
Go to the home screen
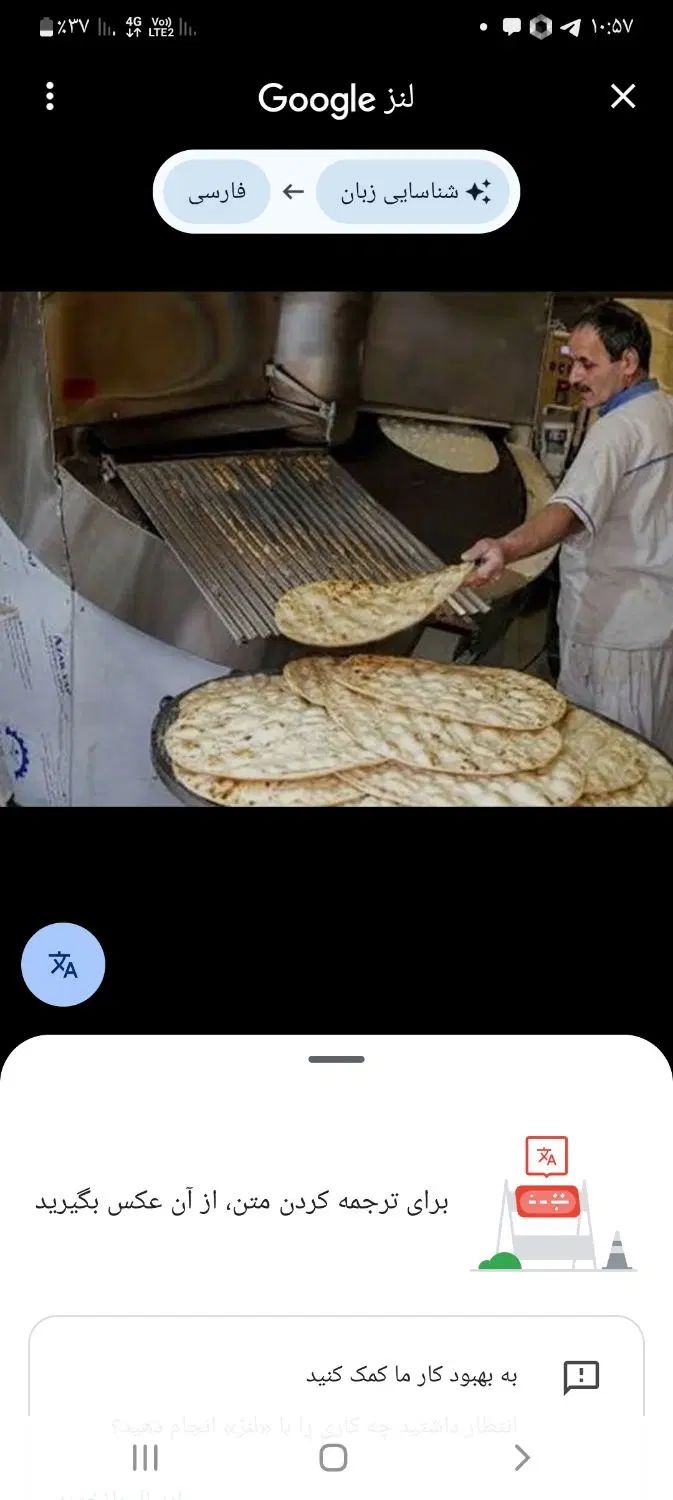[x=333, y=1458]
